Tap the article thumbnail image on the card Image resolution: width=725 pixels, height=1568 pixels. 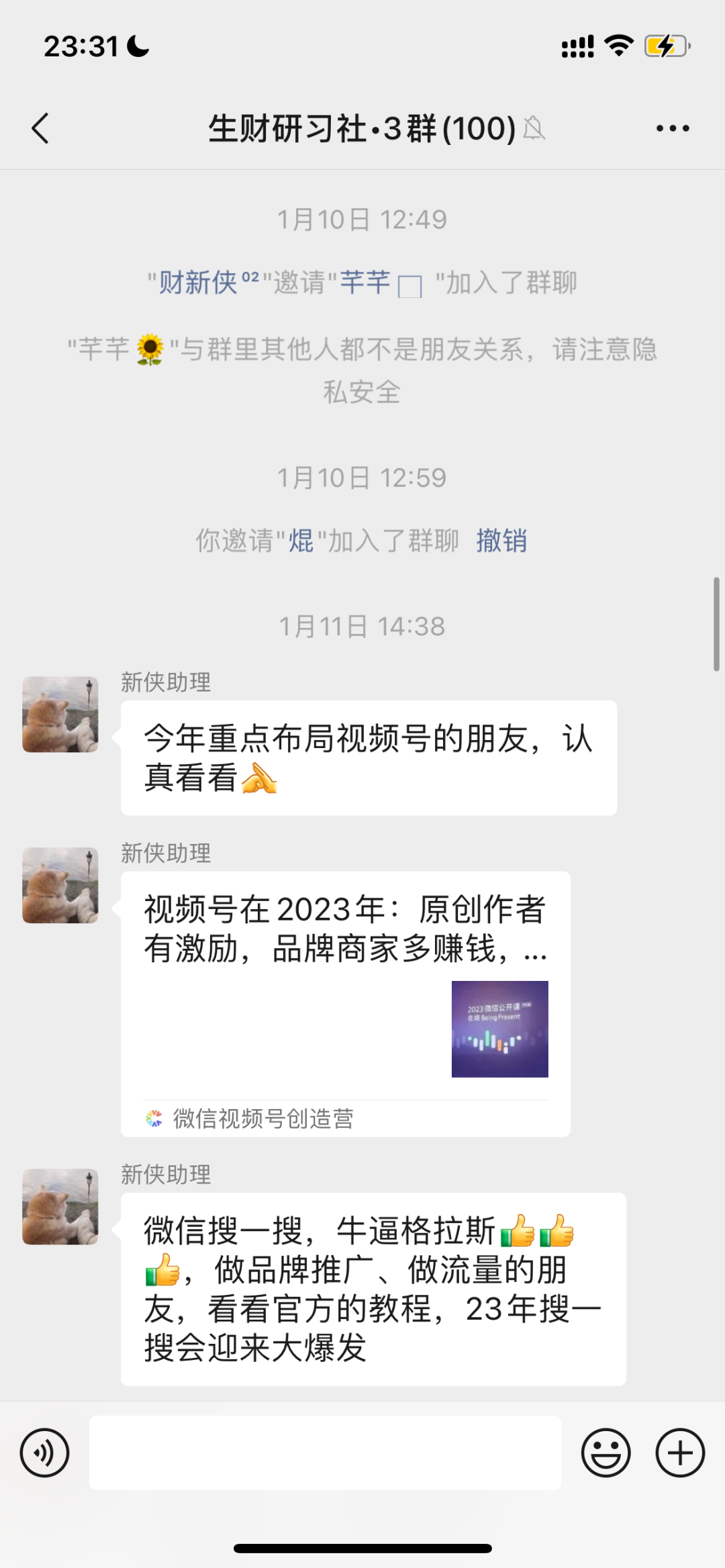coord(499,1028)
